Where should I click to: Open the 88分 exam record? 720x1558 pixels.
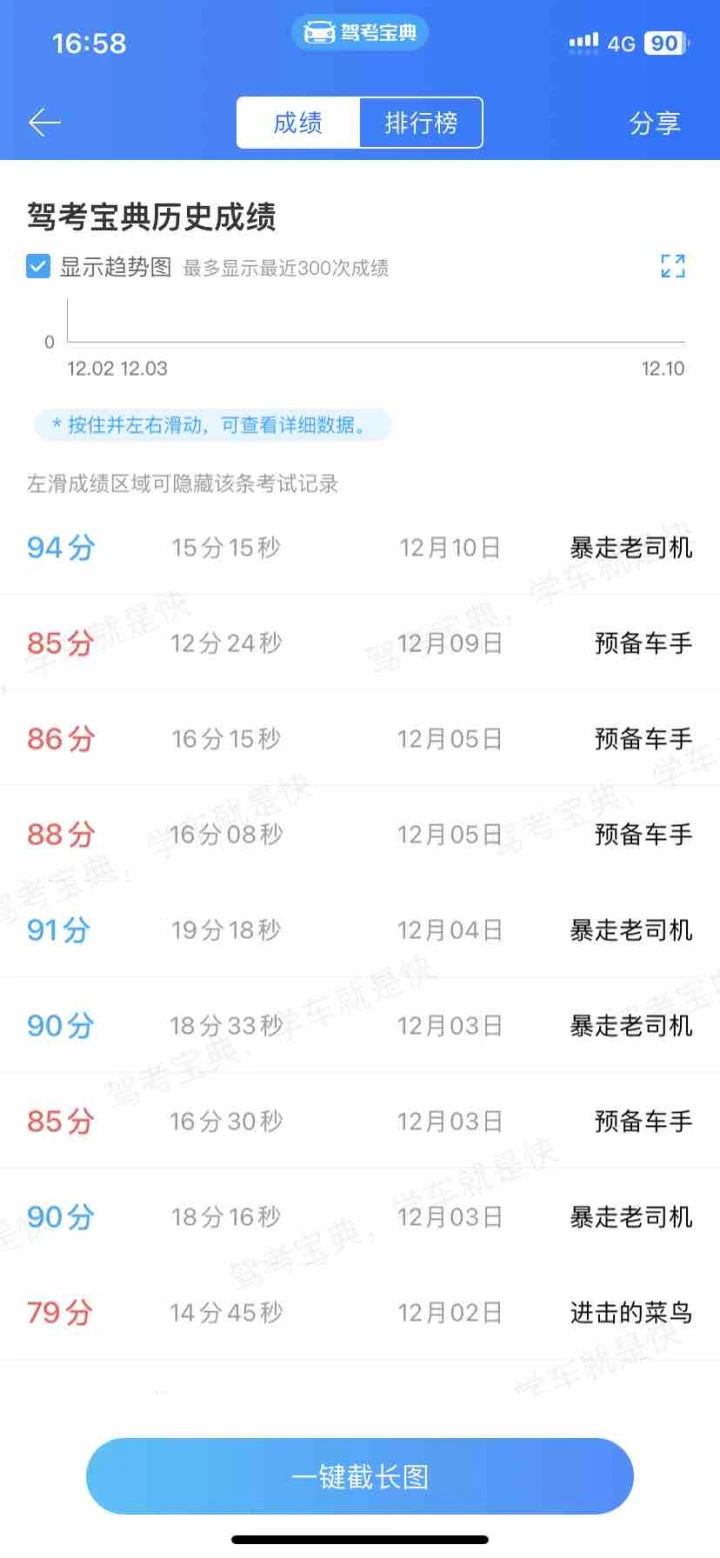click(x=360, y=834)
